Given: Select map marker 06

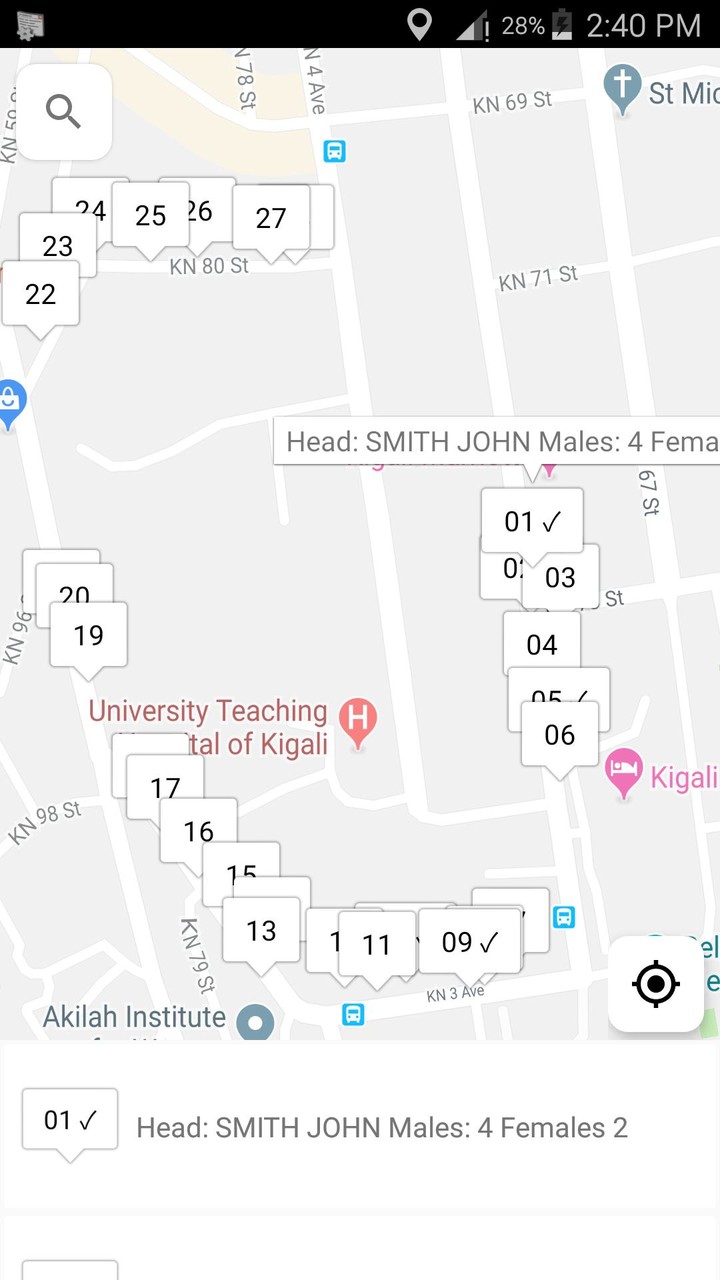Looking at the screenshot, I should [560, 735].
